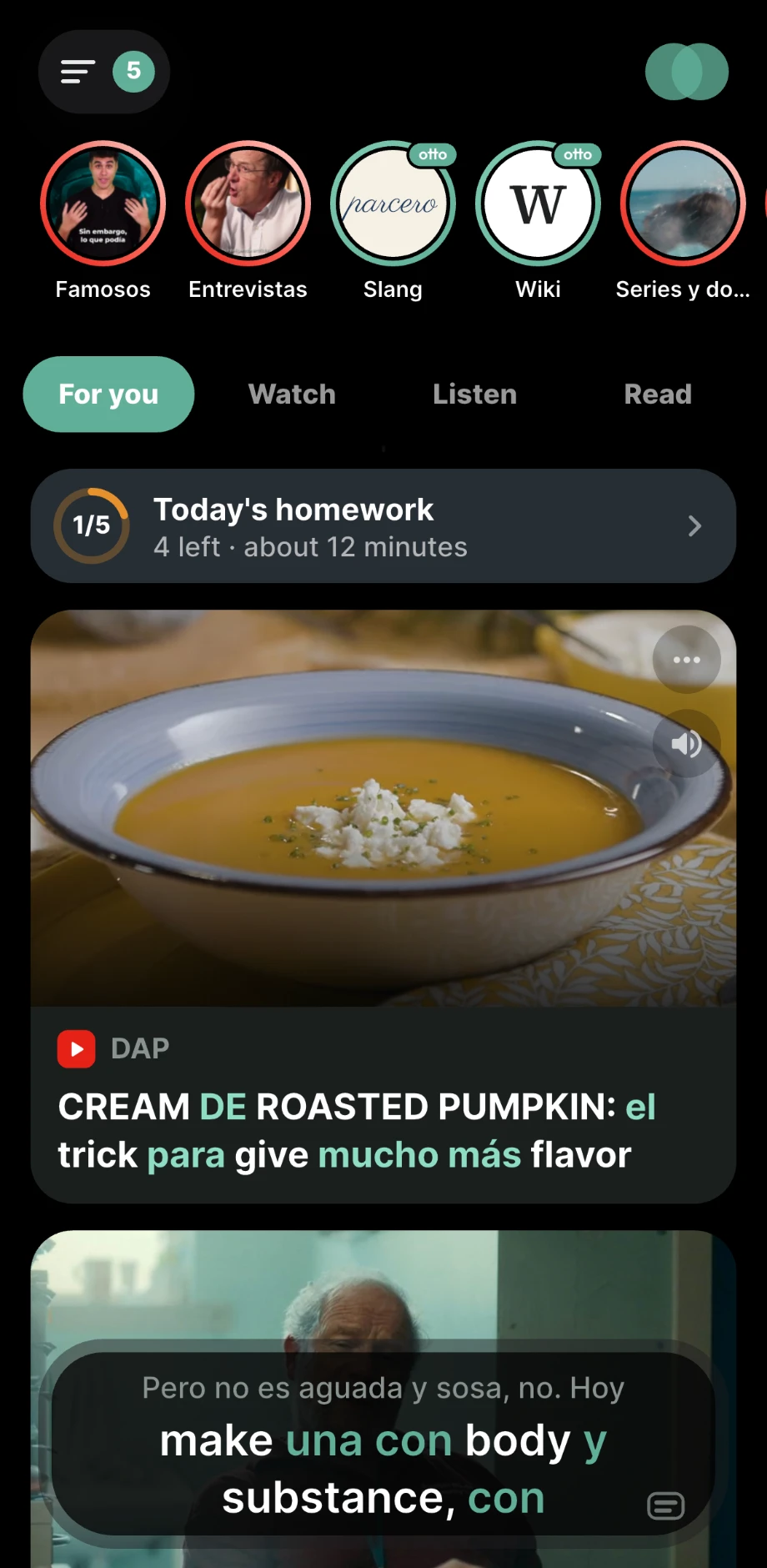Image resolution: width=767 pixels, height=1568 pixels.
Task: Open the Series y do... story circle
Action: click(683, 204)
